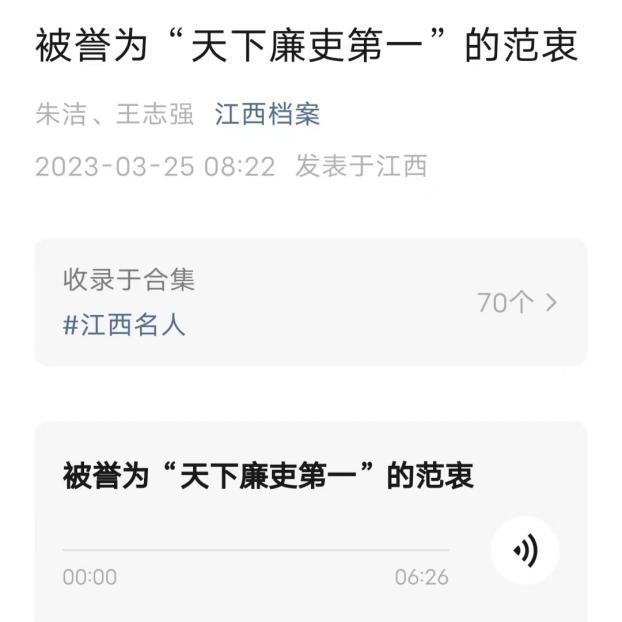Open the 江西档案 account link
622x622 pixels.
267,114
